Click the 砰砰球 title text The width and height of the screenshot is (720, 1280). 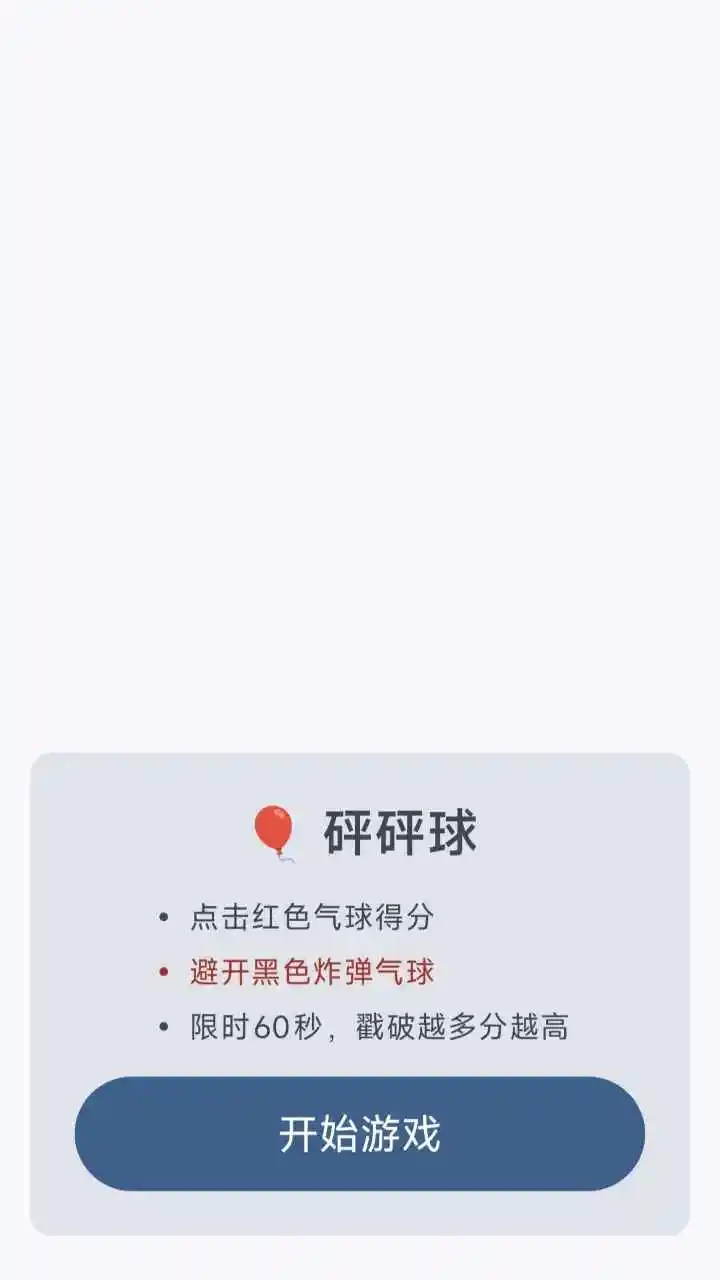(x=400, y=828)
